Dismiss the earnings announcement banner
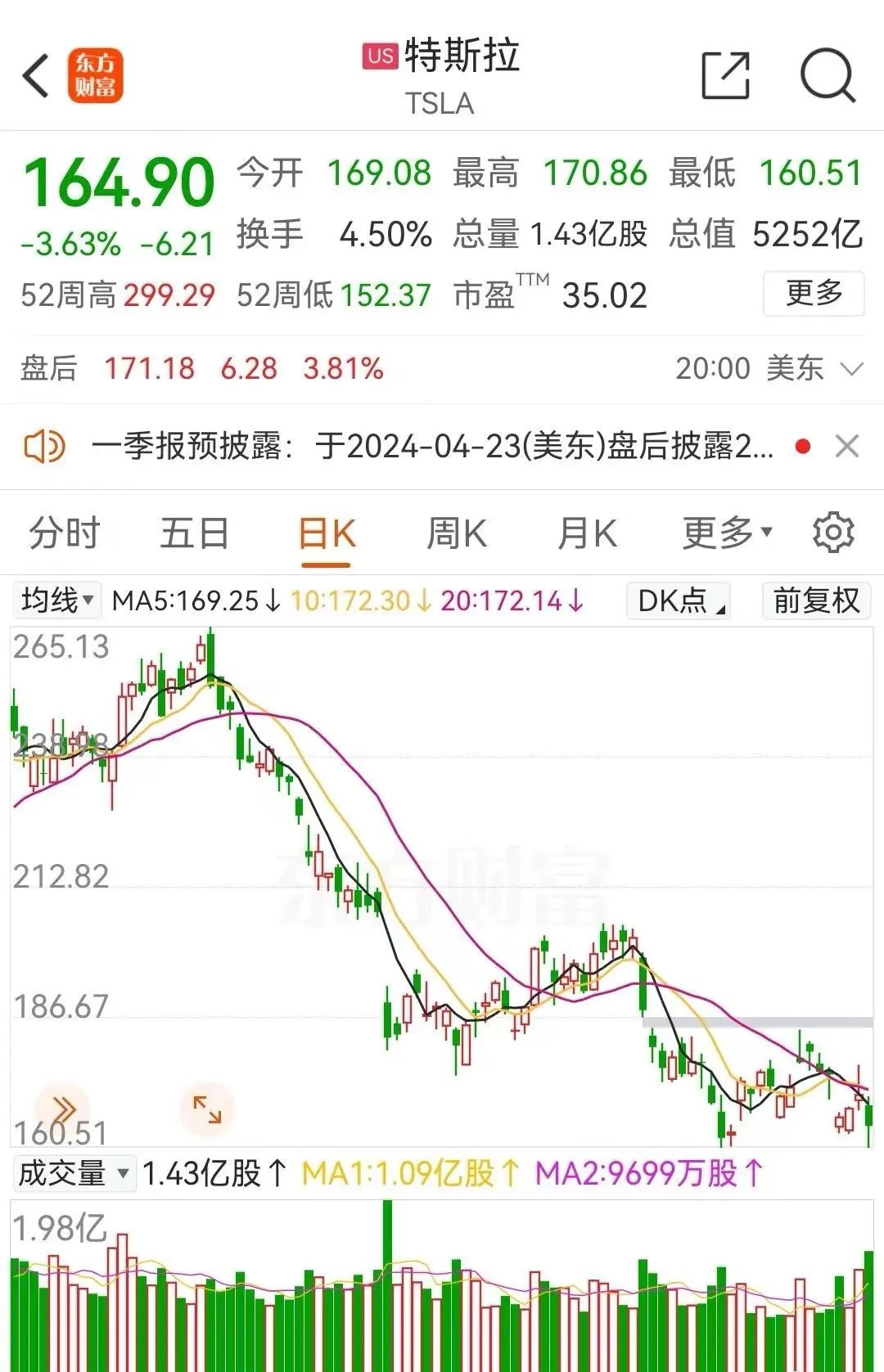884x1372 pixels. [x=847, y=447]
